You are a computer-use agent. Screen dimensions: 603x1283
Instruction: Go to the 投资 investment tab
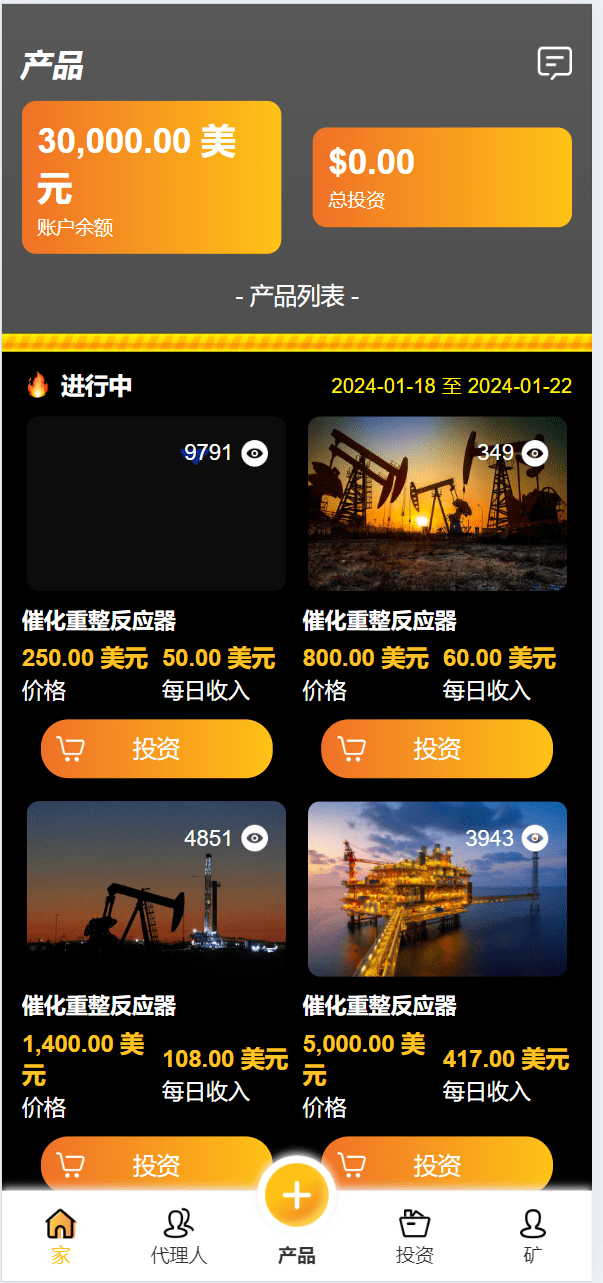[415, 1234]
